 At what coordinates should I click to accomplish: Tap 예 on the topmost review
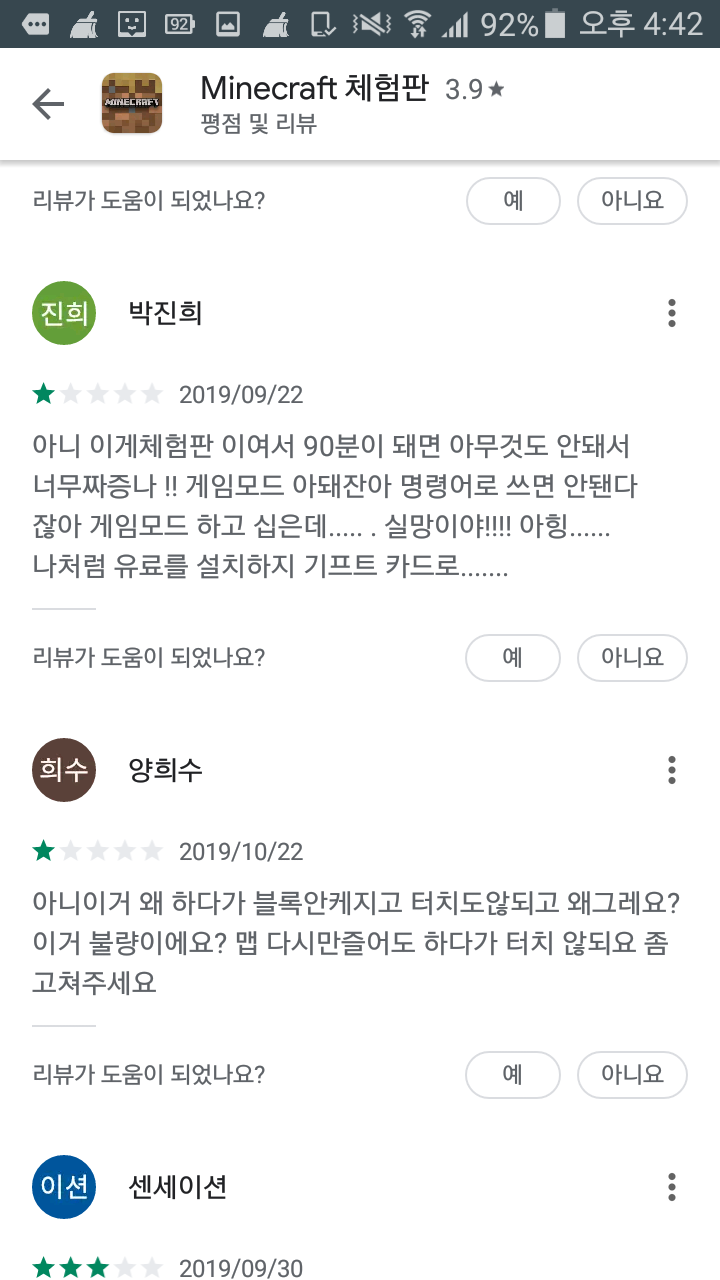click(513, 200)
